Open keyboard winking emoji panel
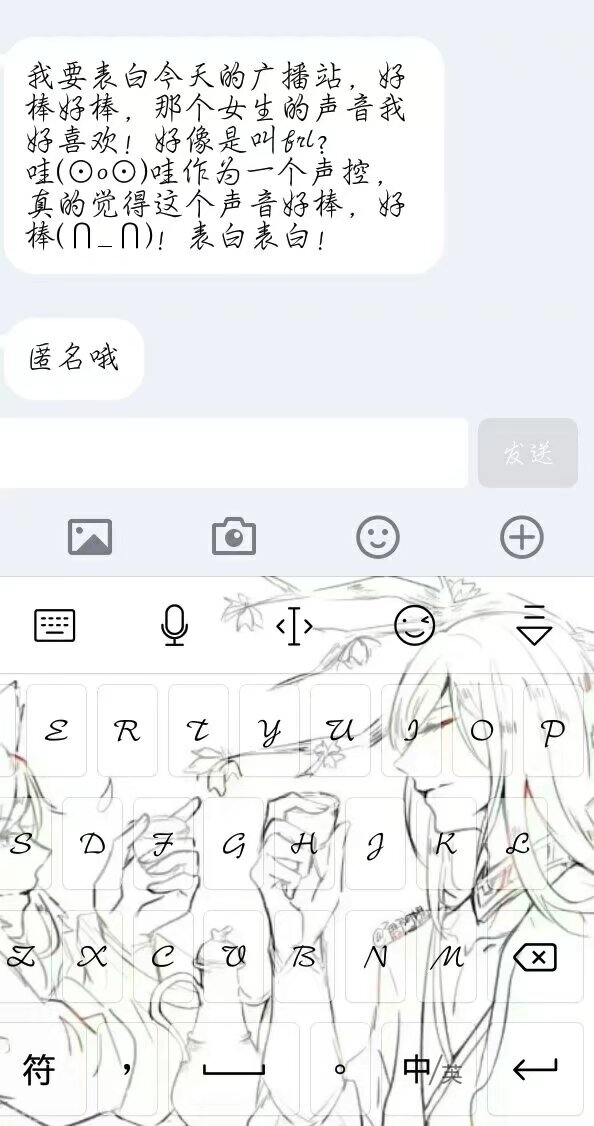 pyautogui.click(x=414, y=625)
